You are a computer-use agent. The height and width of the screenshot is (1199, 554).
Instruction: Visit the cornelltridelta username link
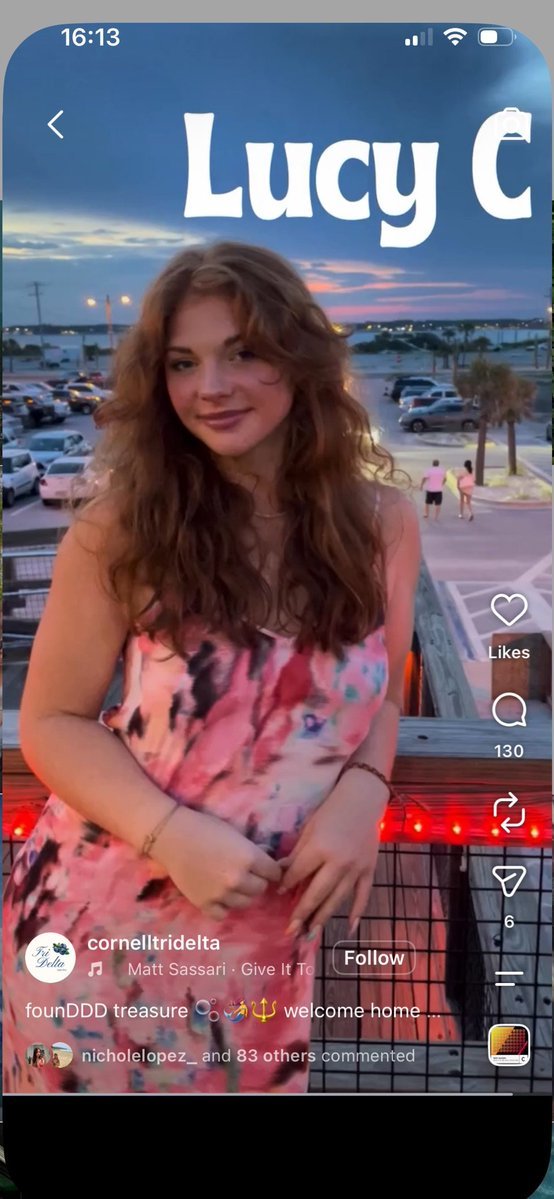click(154, 943)
